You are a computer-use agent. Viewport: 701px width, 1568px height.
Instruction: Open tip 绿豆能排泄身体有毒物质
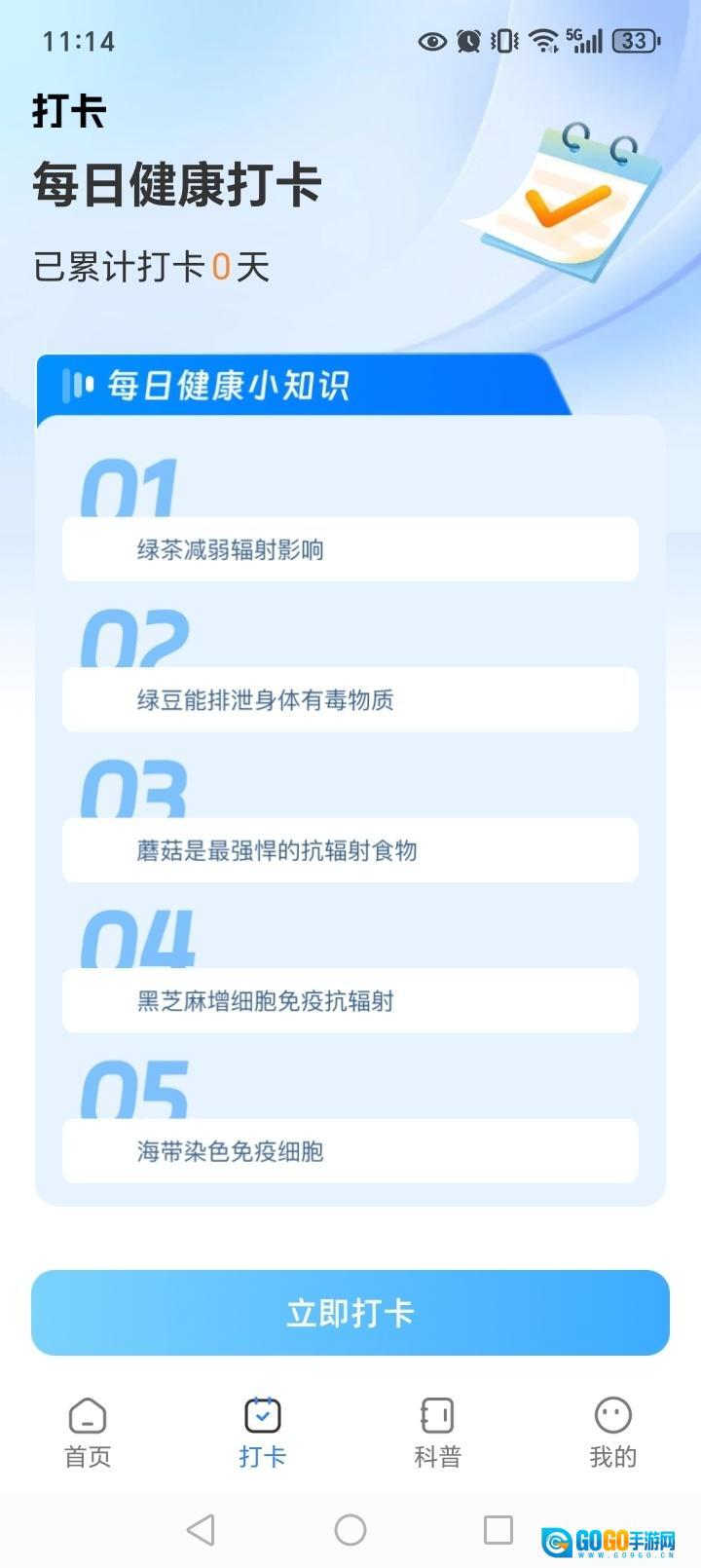[x=350, y=699]
